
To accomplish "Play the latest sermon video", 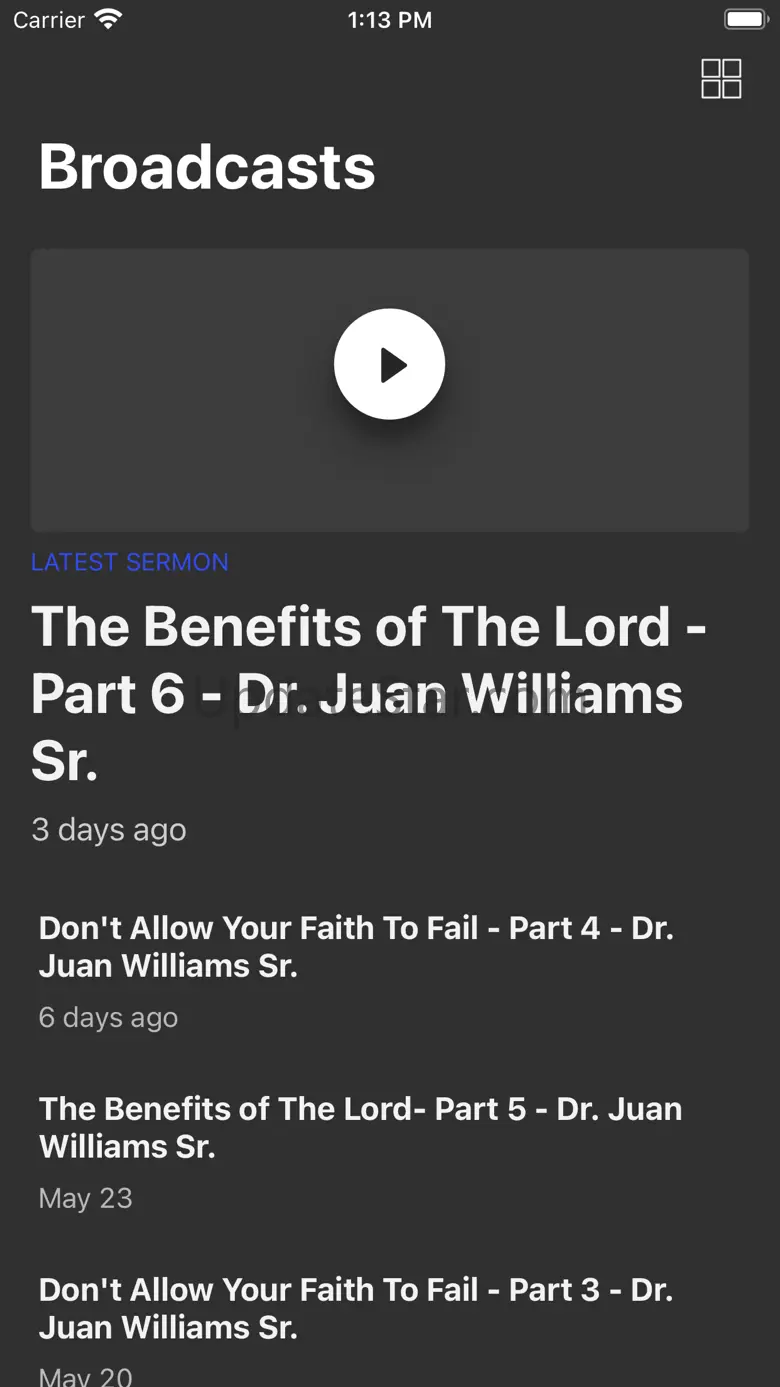I will pyautogui.click(x=389, y=365).
